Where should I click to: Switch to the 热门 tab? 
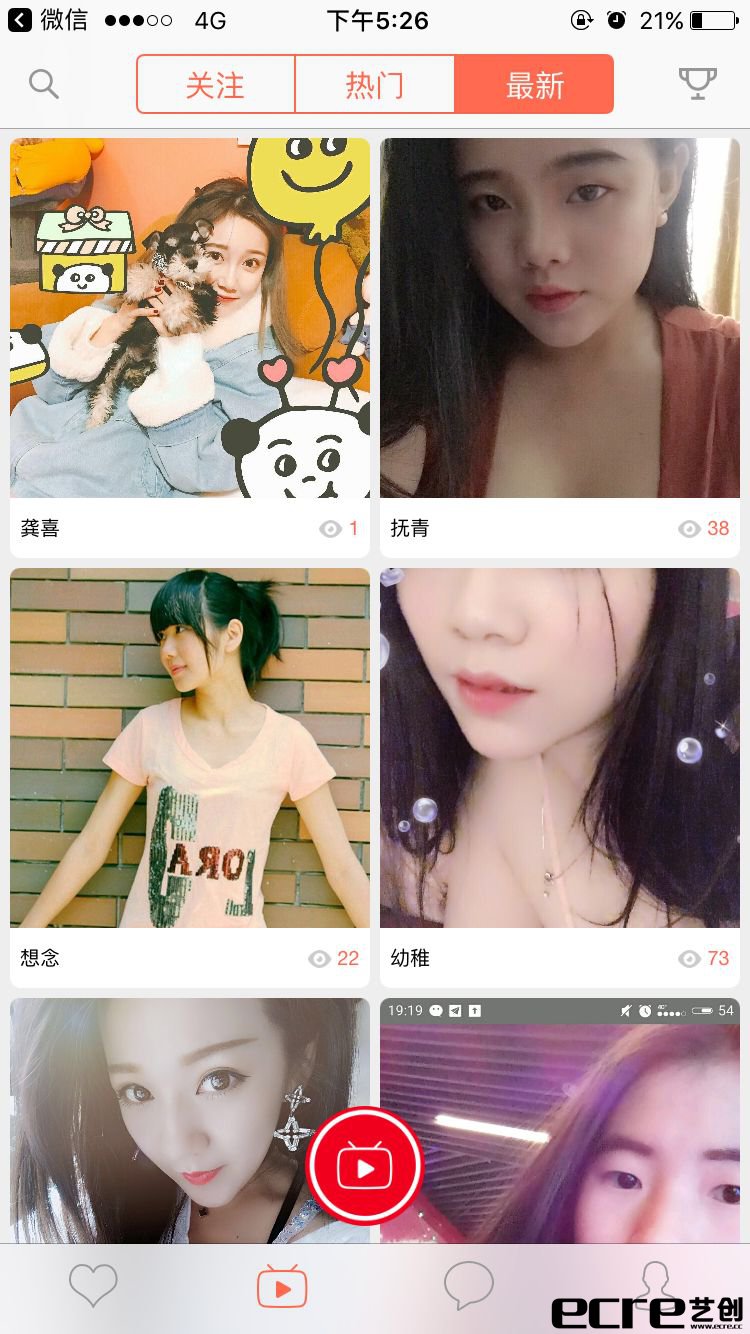(375, 85)
